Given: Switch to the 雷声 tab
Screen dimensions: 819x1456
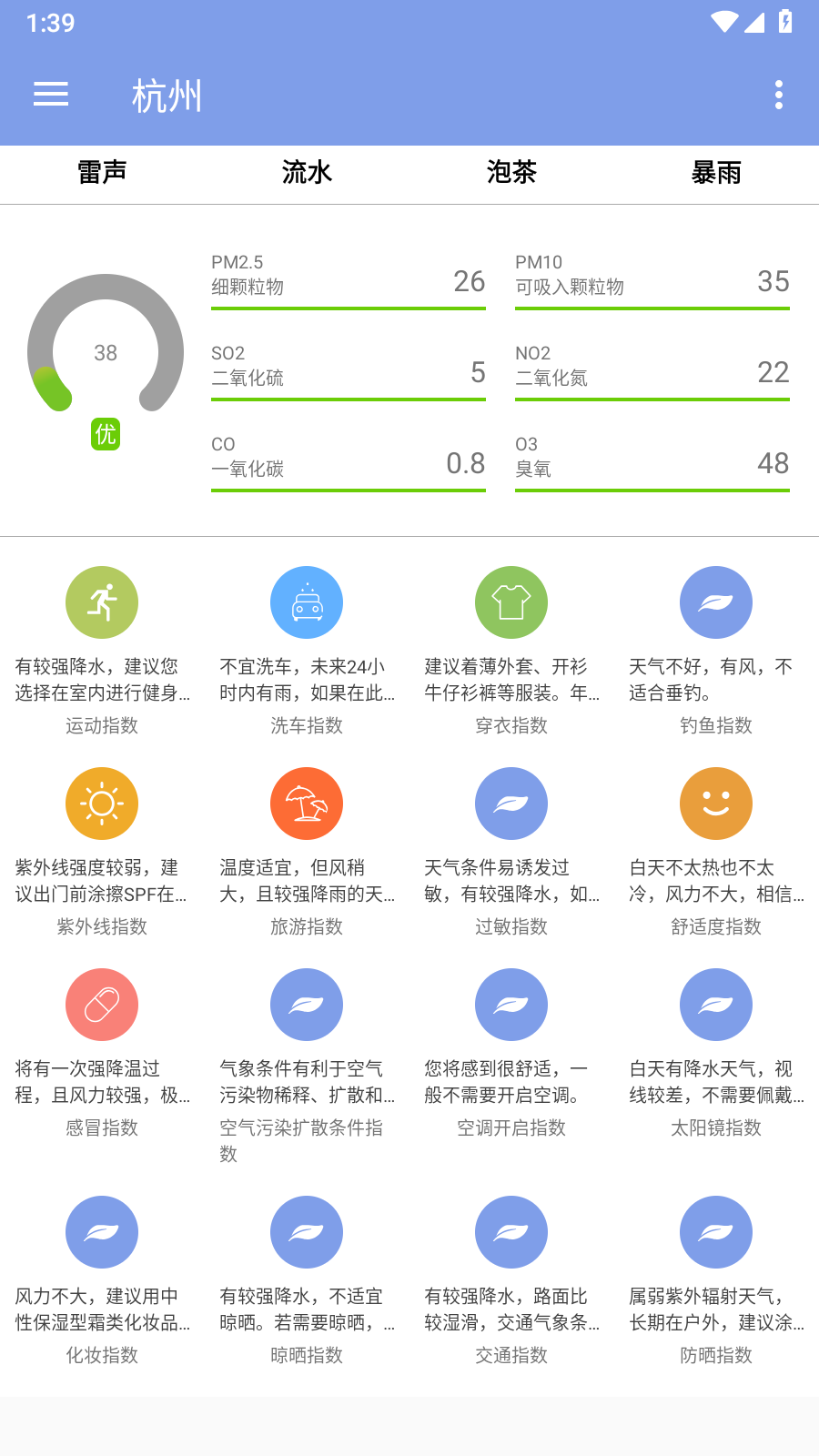Looking at the screenshot, I should [102, 173].
